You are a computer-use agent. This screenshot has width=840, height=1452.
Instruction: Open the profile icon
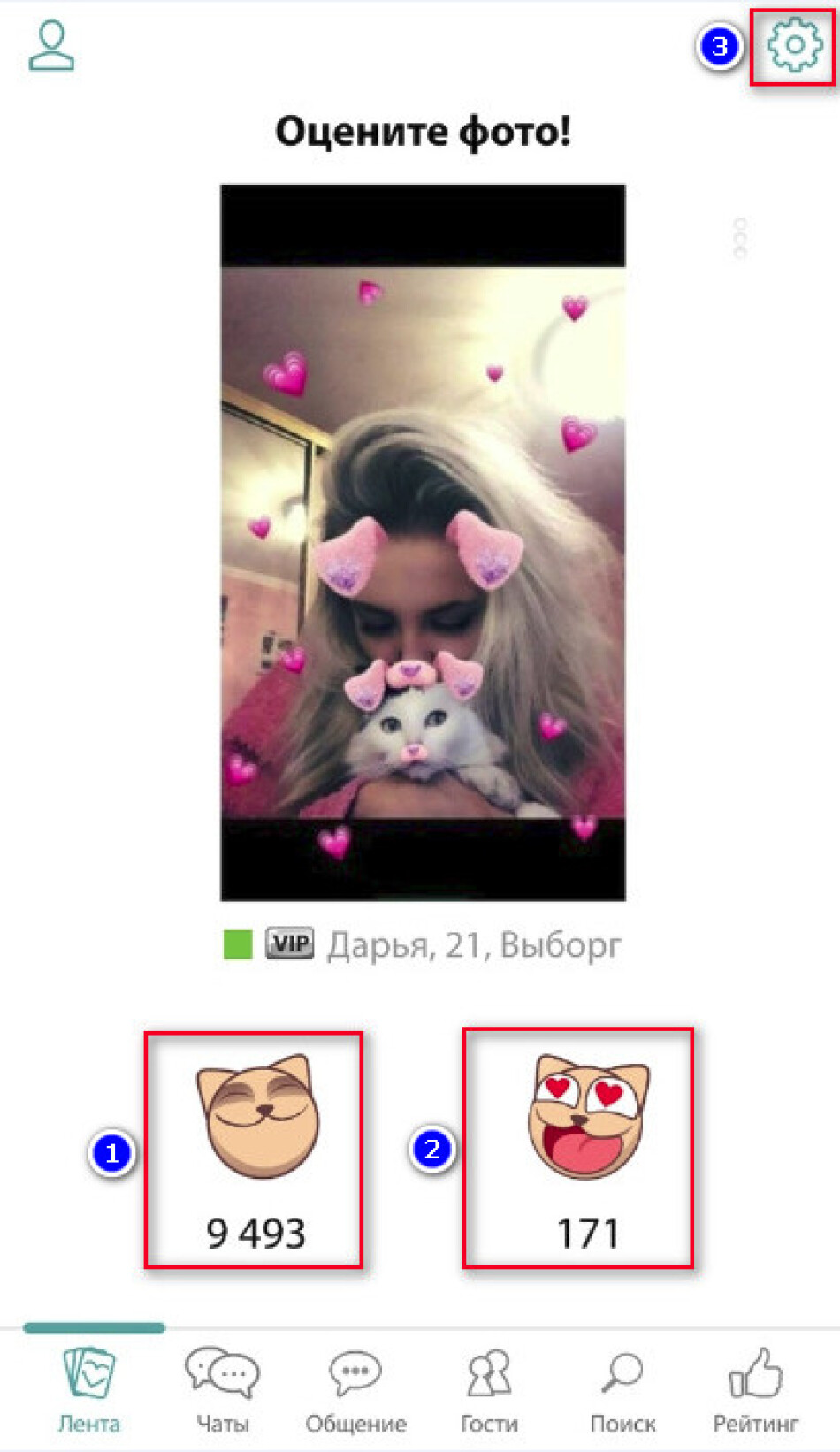coord(51,46)
